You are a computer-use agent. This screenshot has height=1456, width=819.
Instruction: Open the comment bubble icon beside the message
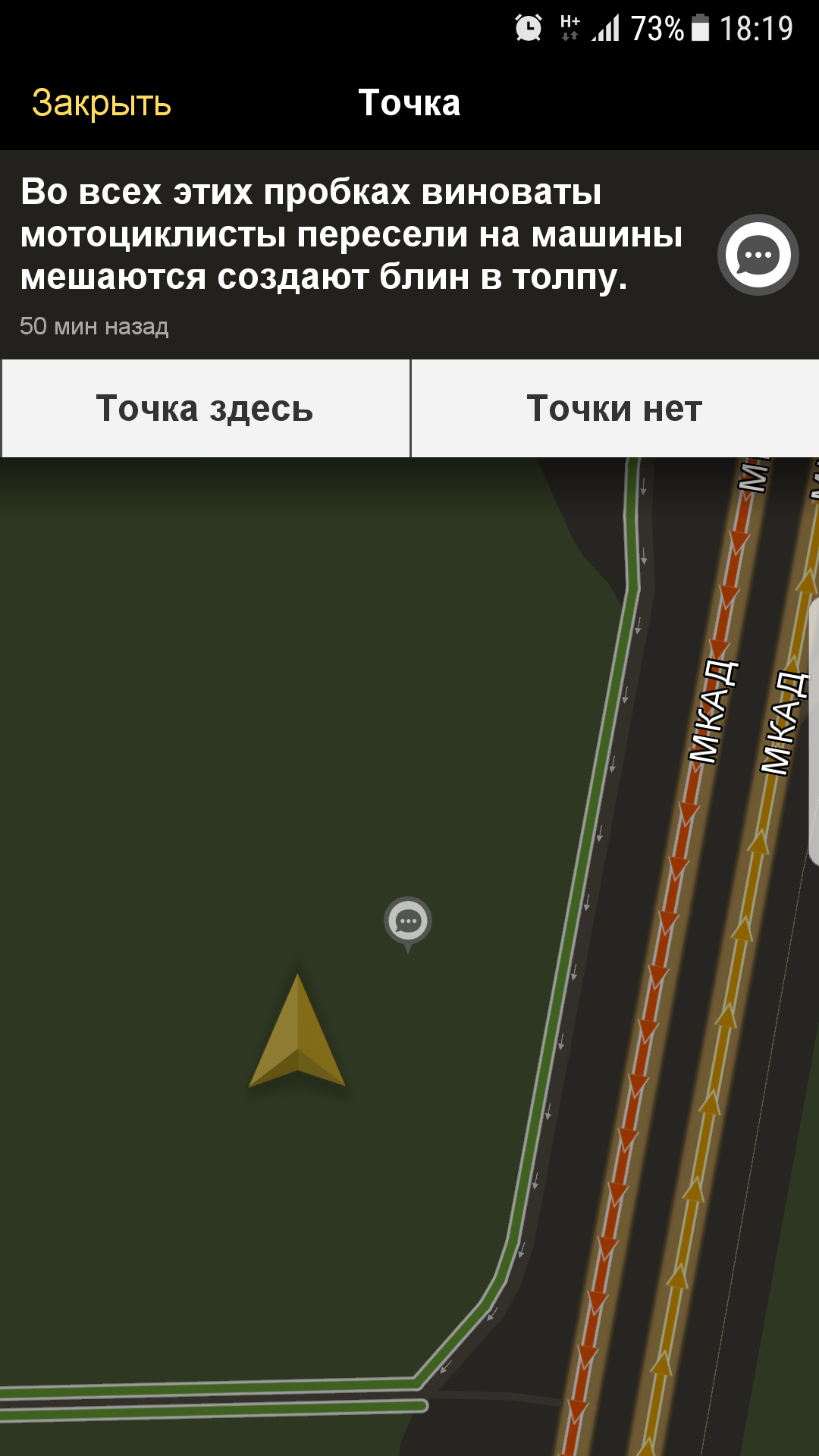tap(758, 255)
